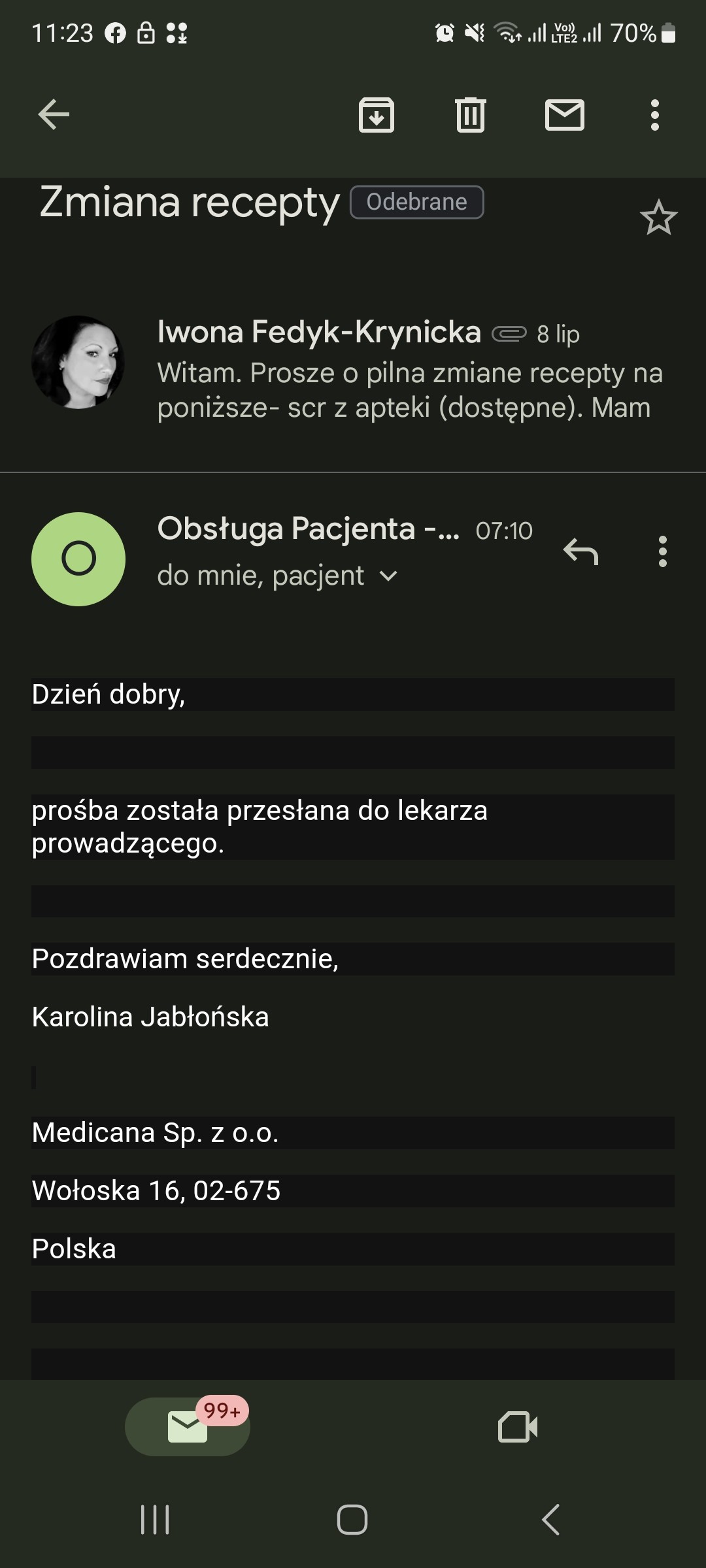Go back to the inbox
Viewport: 706px width, 1568px height.
click(54, 115)
